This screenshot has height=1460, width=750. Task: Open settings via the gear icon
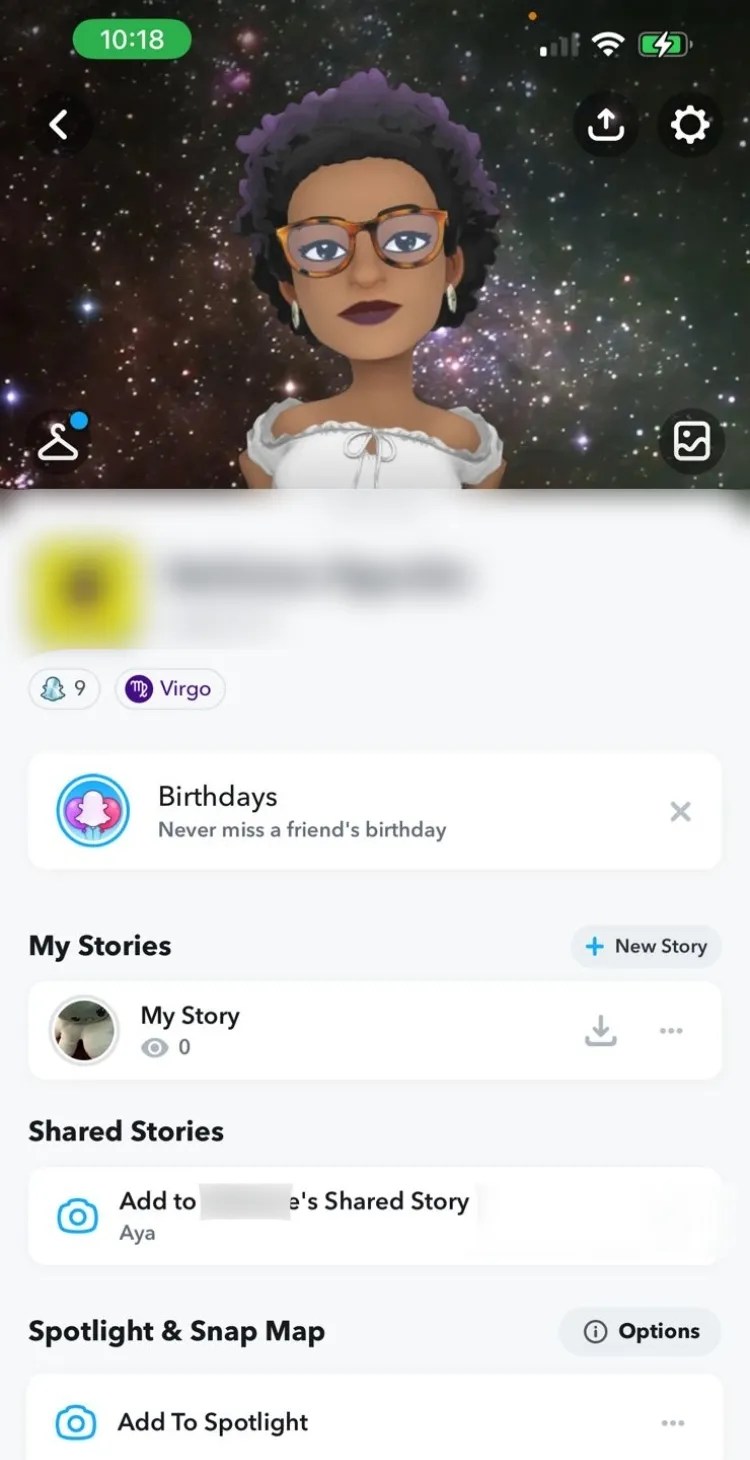pyautogui.click(x=689, y=125)
